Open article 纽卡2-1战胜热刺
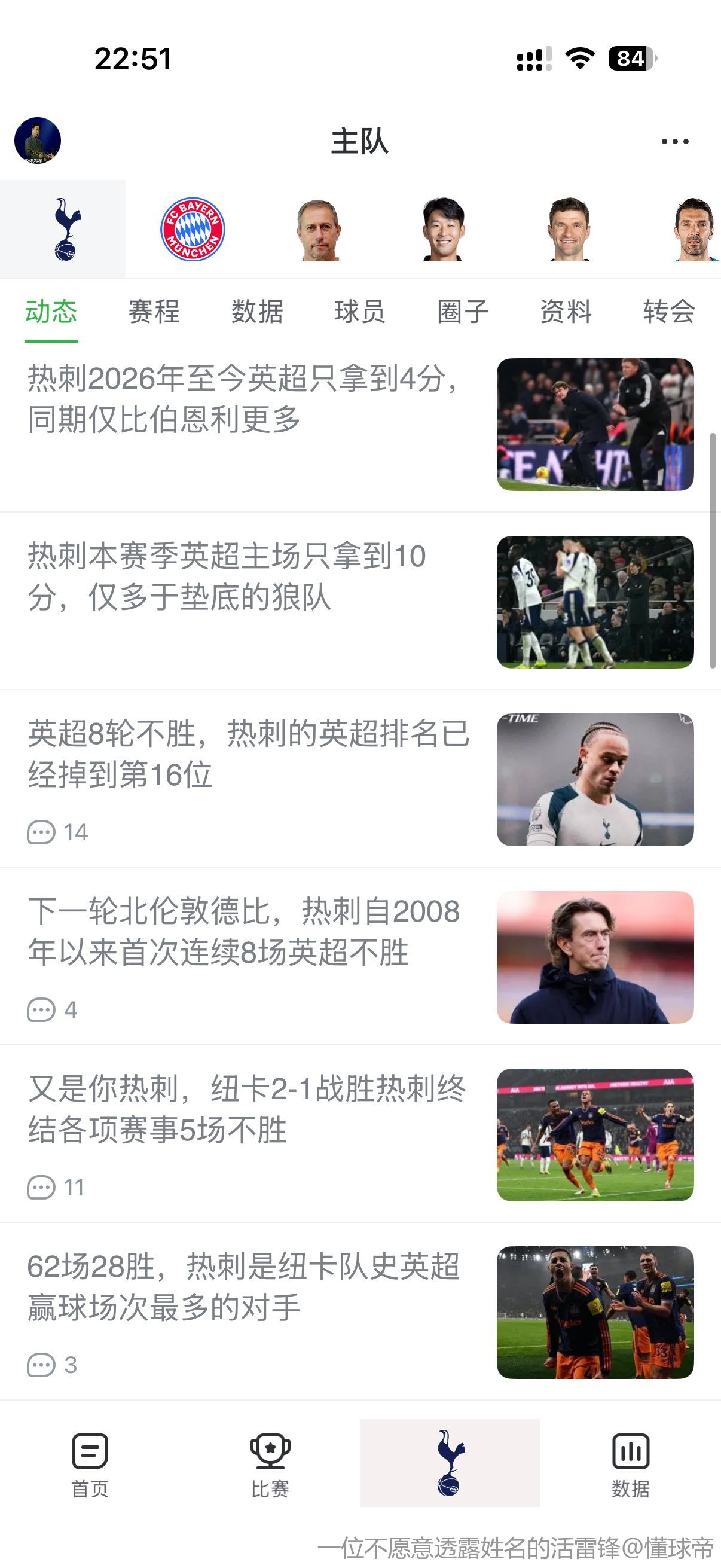The height and width of the screenshot is (1568, 721). click(x=243, y=1110)
